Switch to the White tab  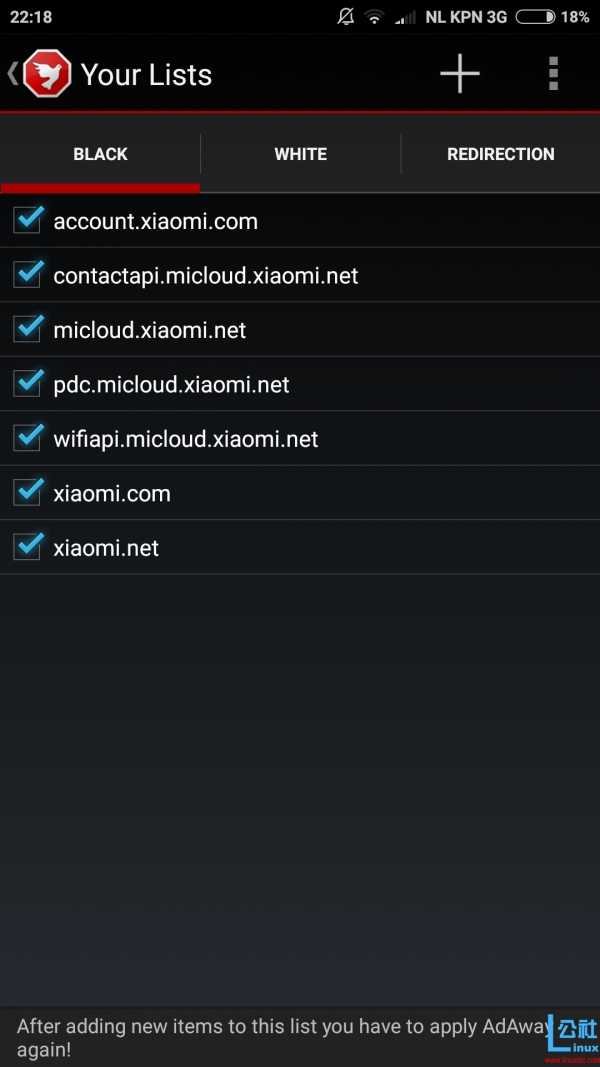pos(301,154)
